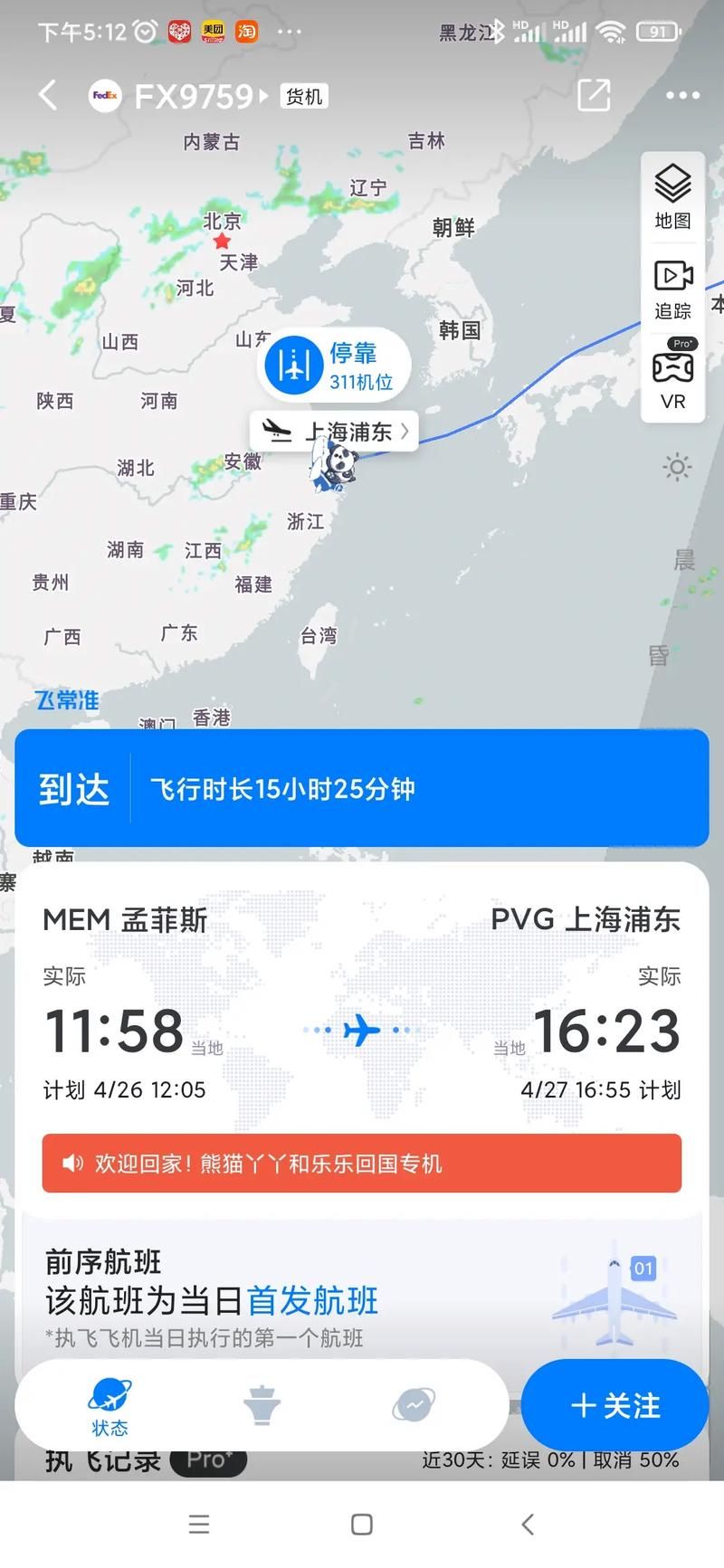The width and height of the screenshot is (724, 1568).
Task: Select the control-tower airport icon in bottom bar
Action: click(262, 1402)
